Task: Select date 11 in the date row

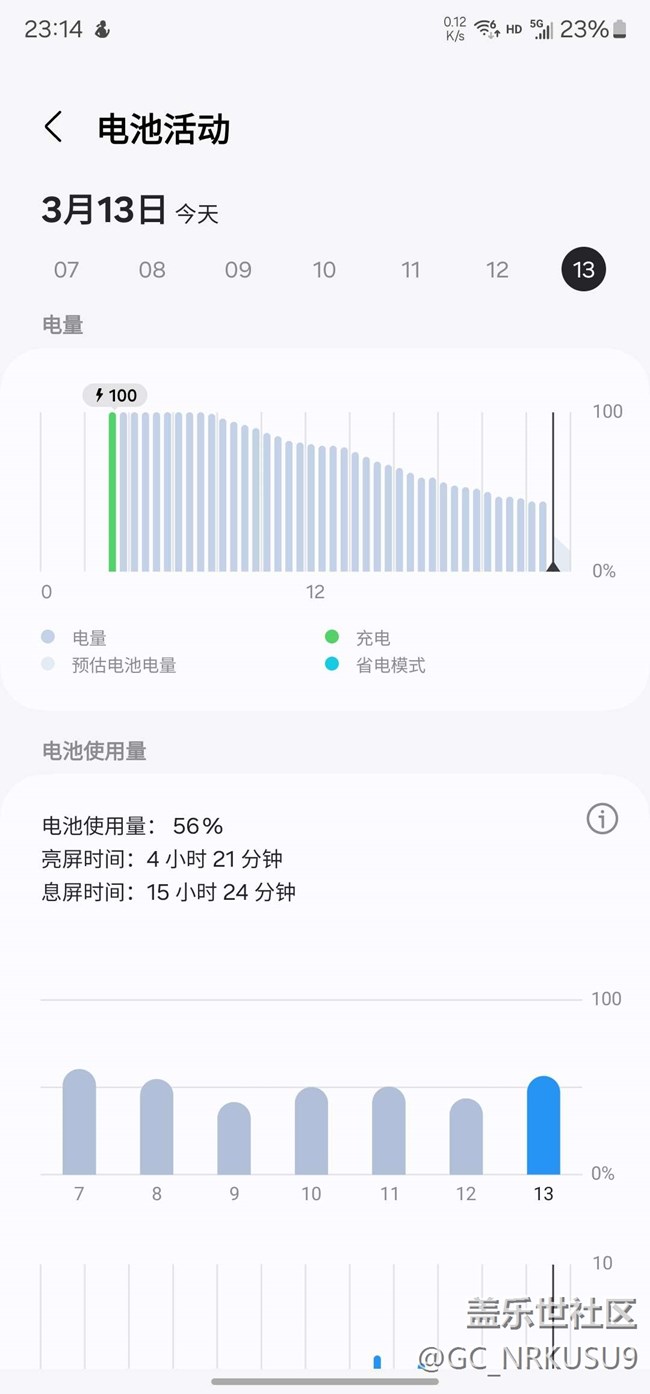Action: click(x=411, y=270)
